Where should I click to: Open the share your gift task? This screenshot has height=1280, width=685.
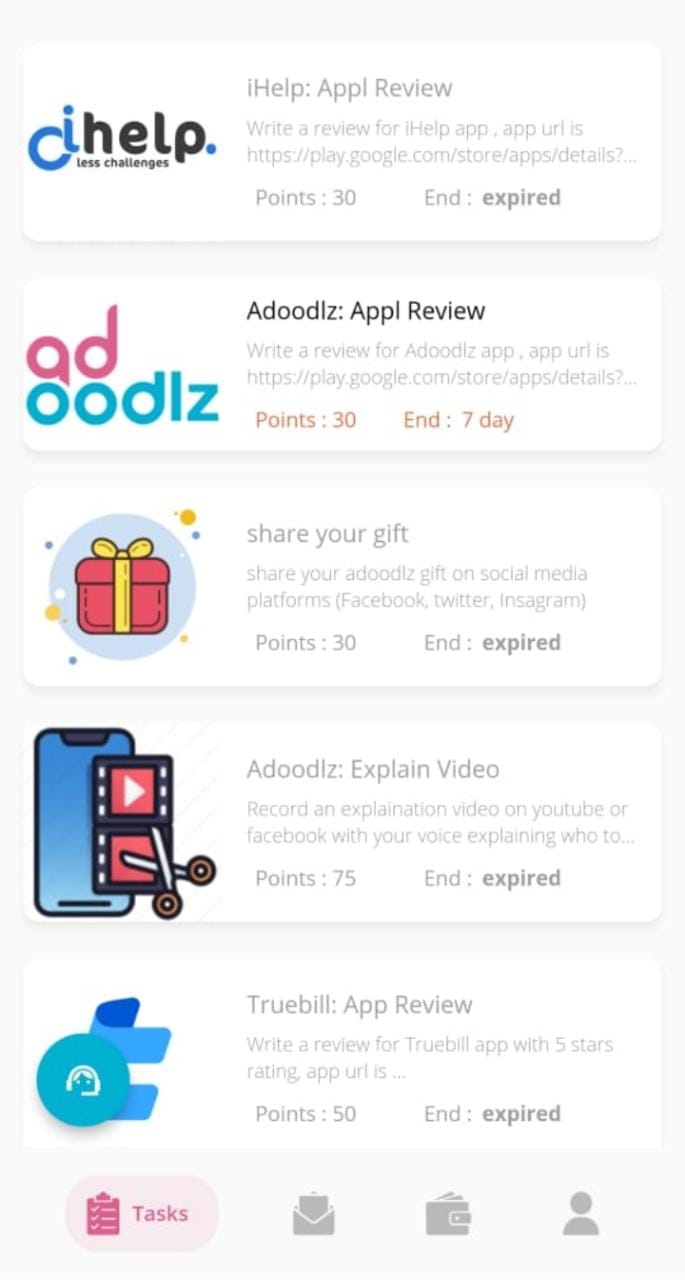pos(342,587)
